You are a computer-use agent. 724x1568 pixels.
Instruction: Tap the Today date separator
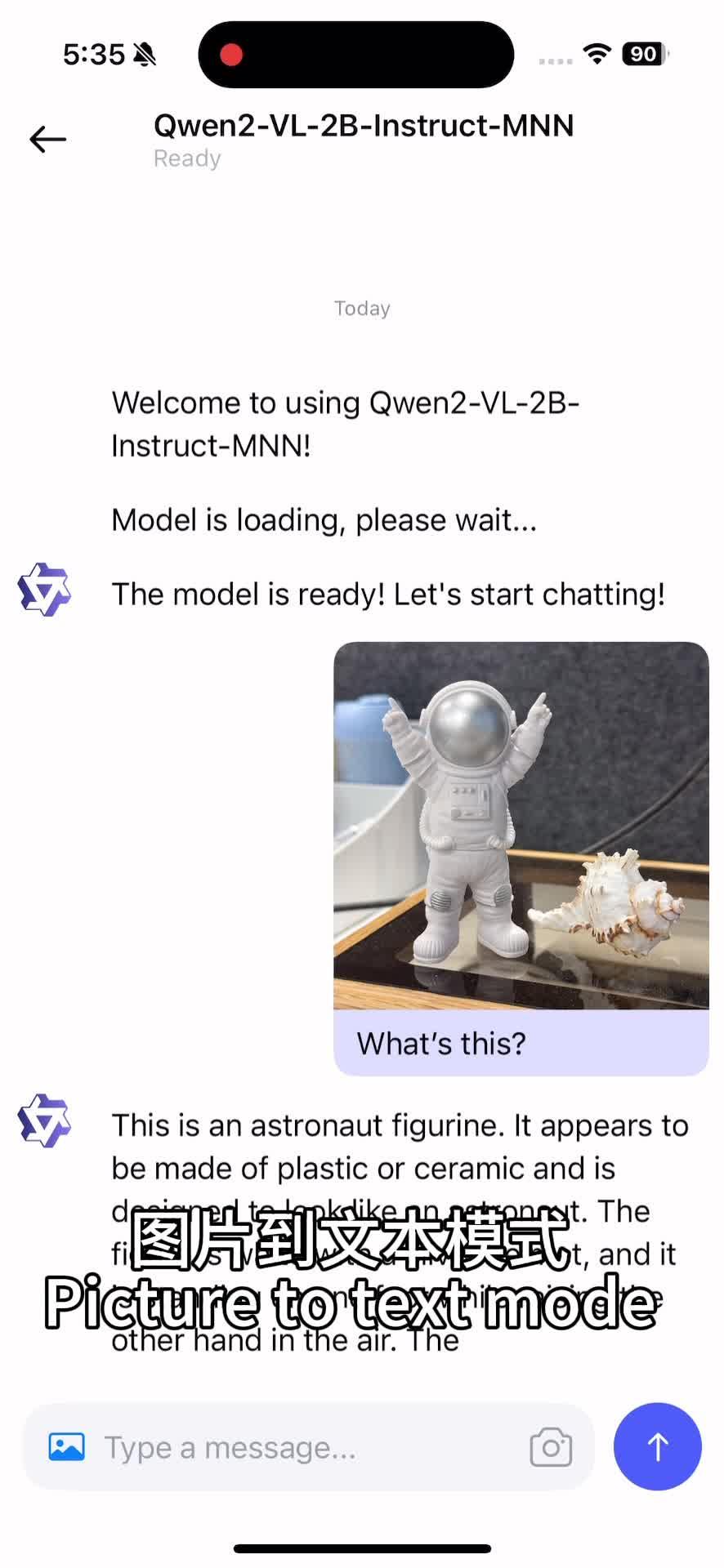362,308
